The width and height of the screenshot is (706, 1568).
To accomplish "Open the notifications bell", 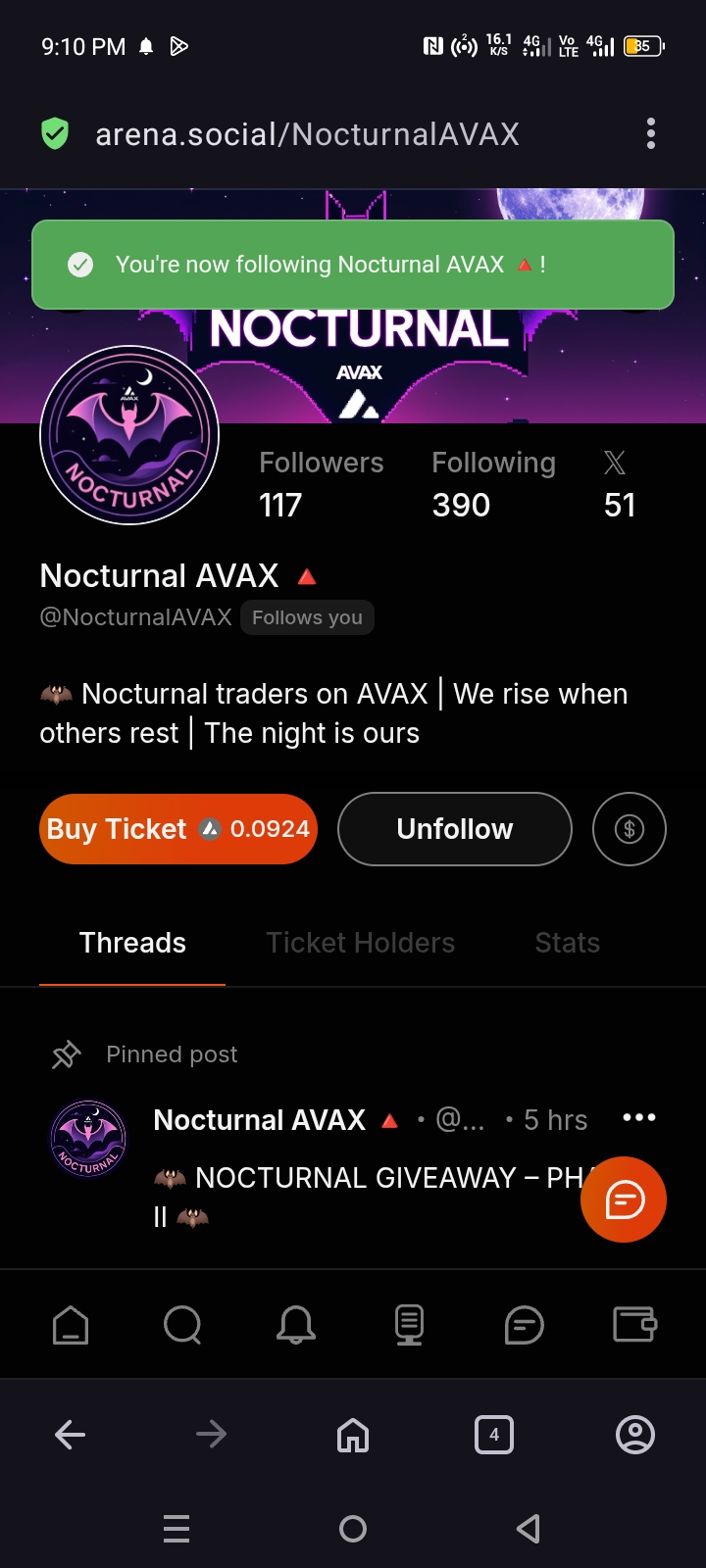I will [x=296, y=1326].
